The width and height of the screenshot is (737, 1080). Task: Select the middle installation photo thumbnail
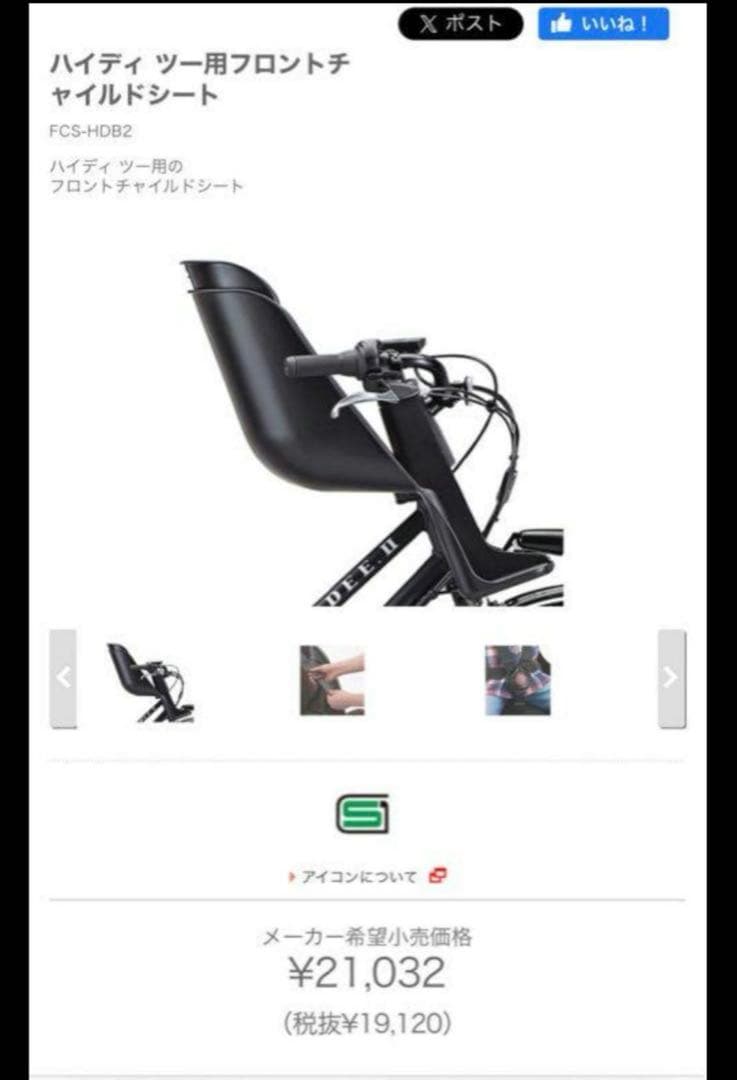click(x=330, y=680)
